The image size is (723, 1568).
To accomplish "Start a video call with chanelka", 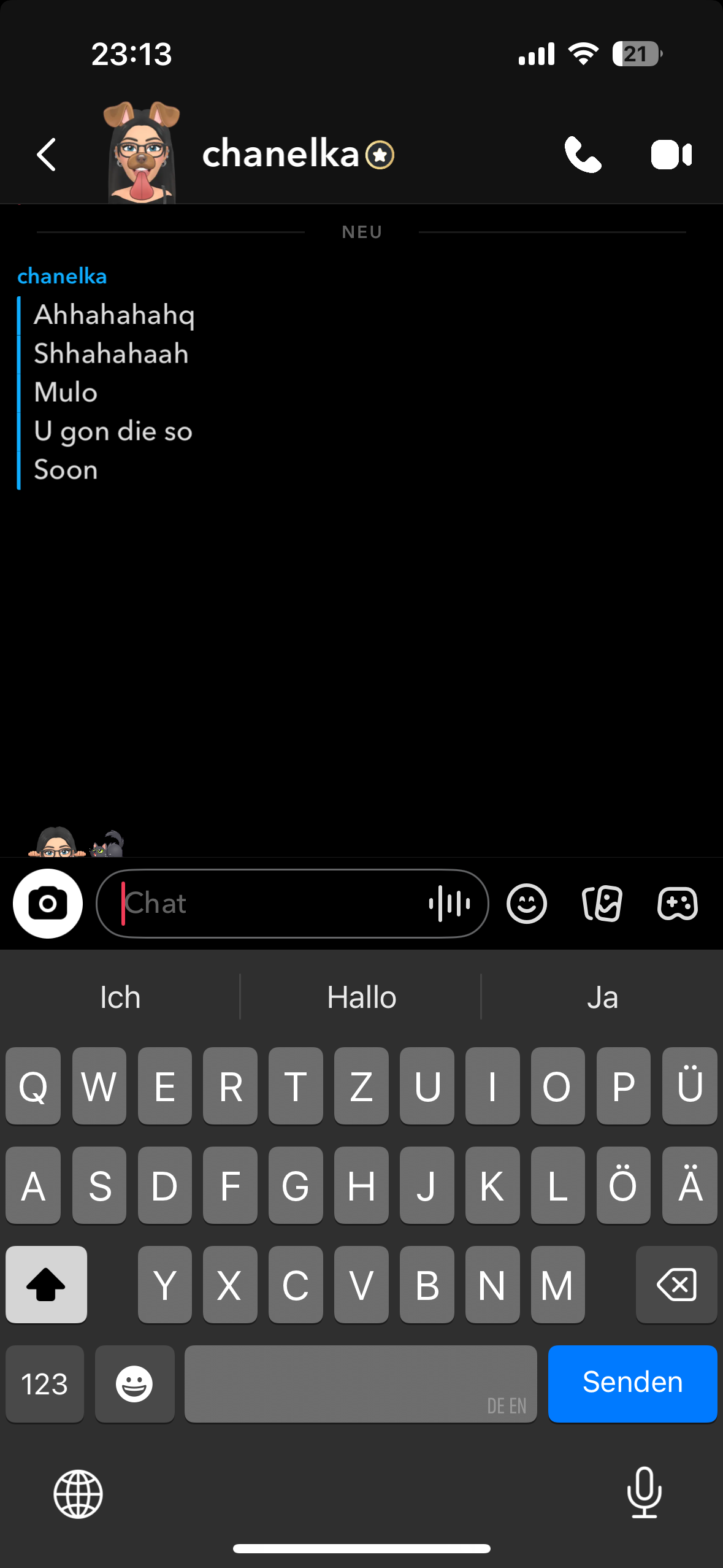I will click(671, 154).
